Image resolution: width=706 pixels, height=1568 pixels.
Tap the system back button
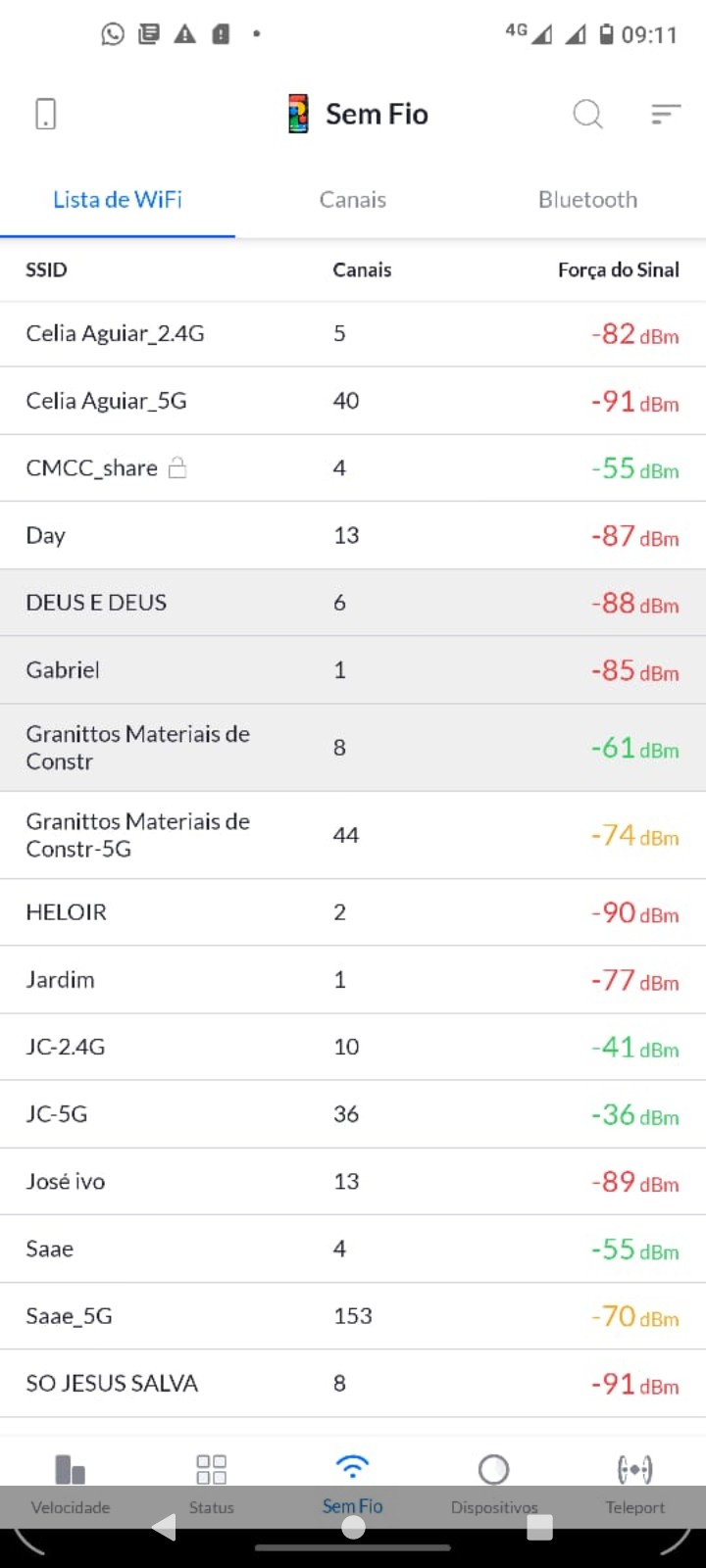[x=165, y=1527]
